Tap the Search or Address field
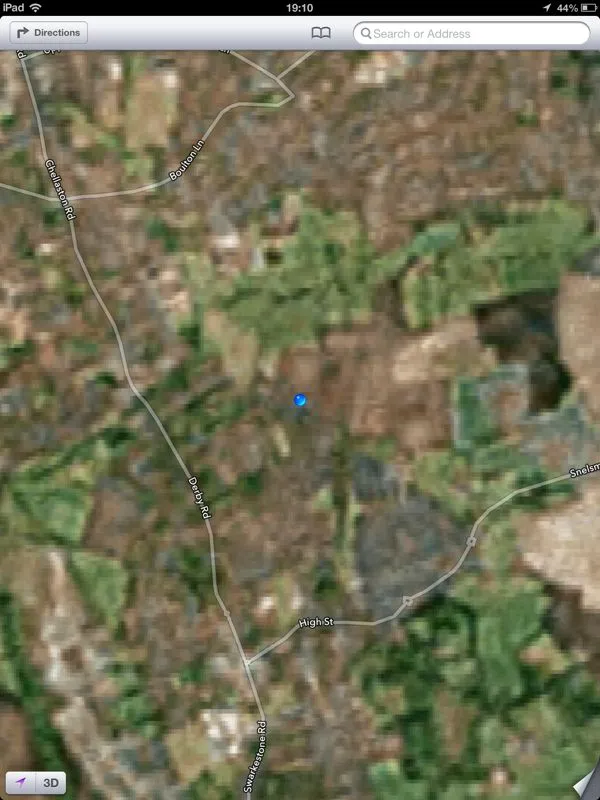 (471, 33)
